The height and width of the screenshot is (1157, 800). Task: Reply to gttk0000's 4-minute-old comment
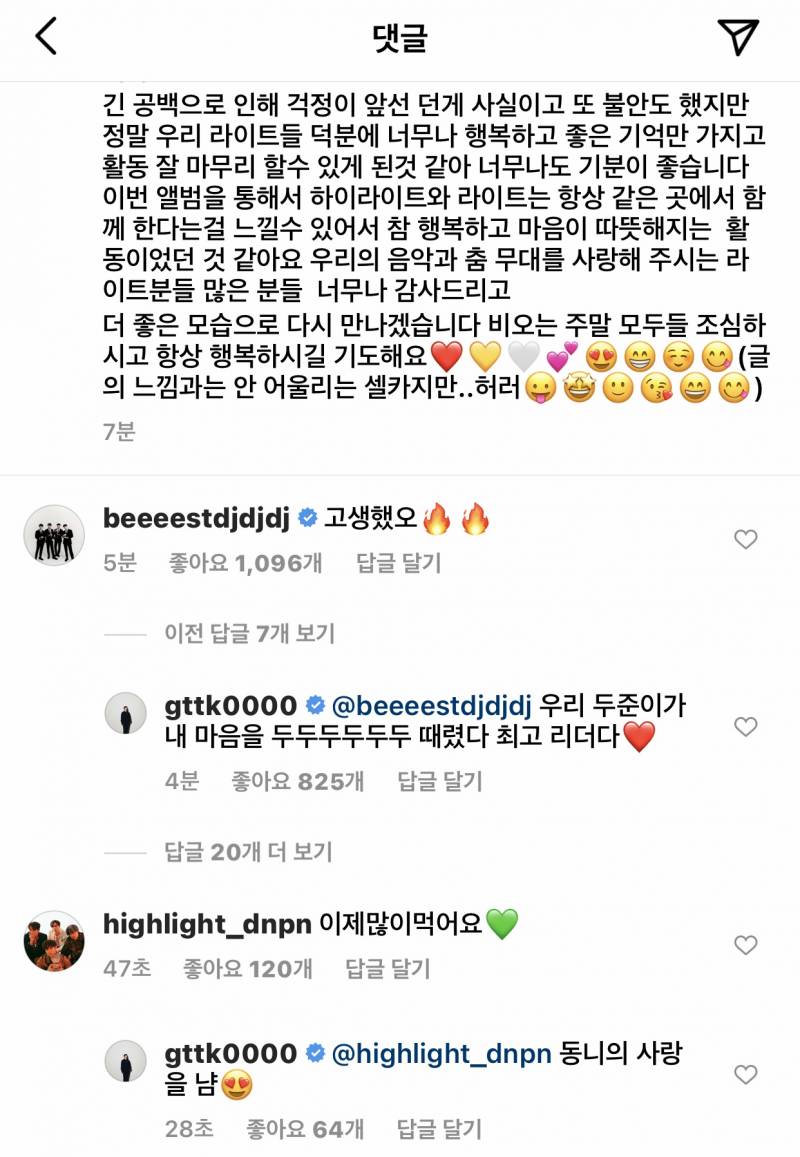click(x=440, y=781)
